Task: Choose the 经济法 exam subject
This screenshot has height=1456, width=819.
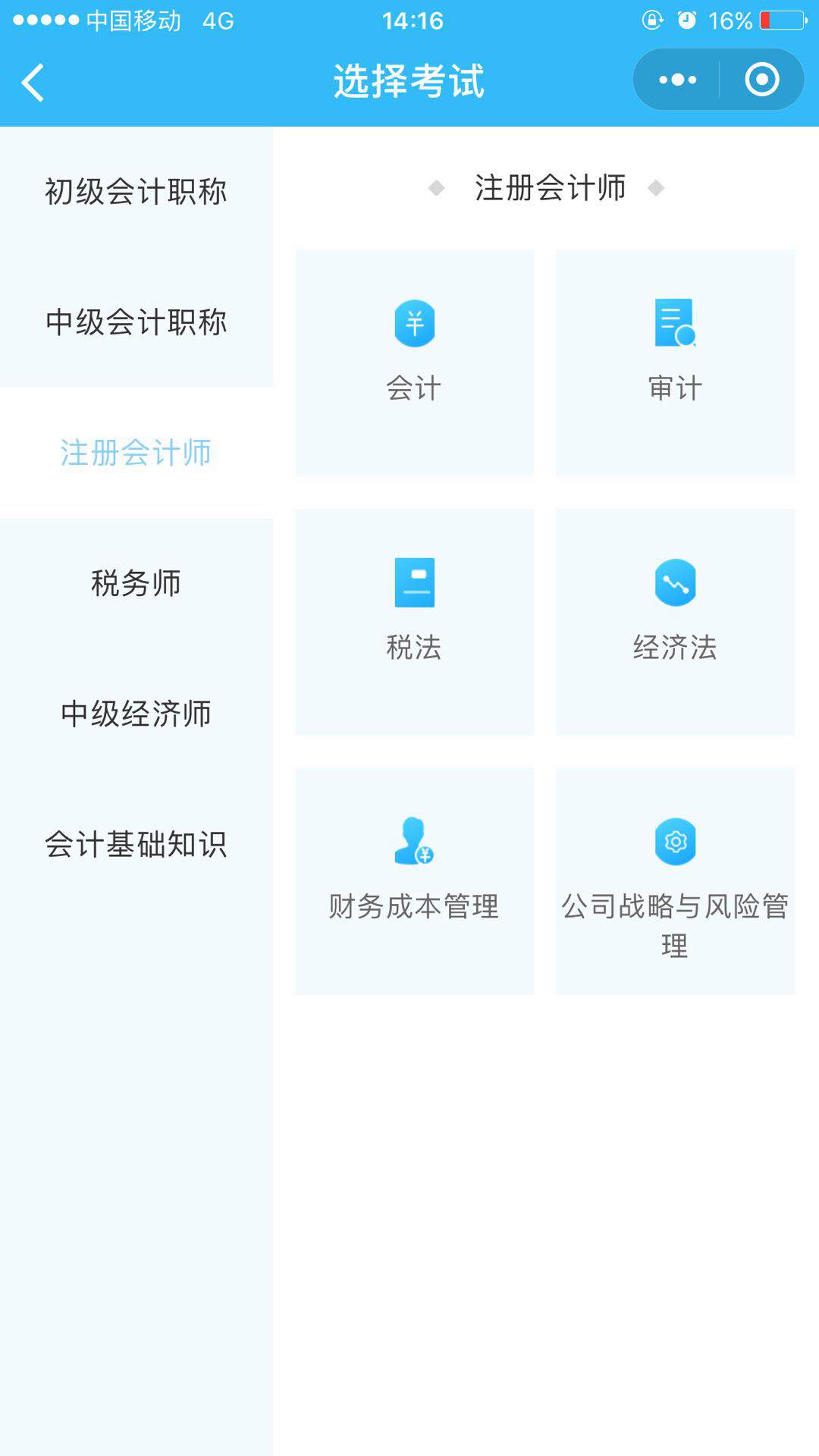Action: pyautogui.click(x=675, y=622)
